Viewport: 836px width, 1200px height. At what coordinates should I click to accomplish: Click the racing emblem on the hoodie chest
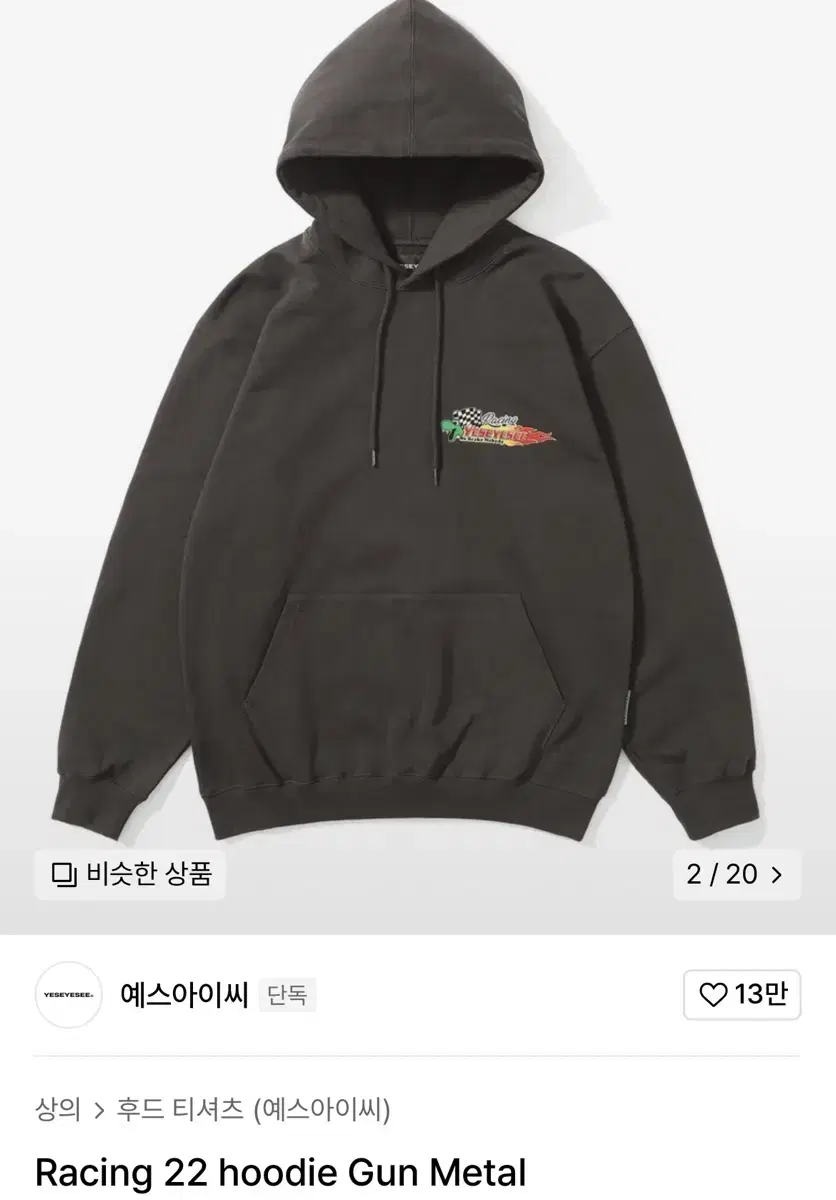(500, 430)
